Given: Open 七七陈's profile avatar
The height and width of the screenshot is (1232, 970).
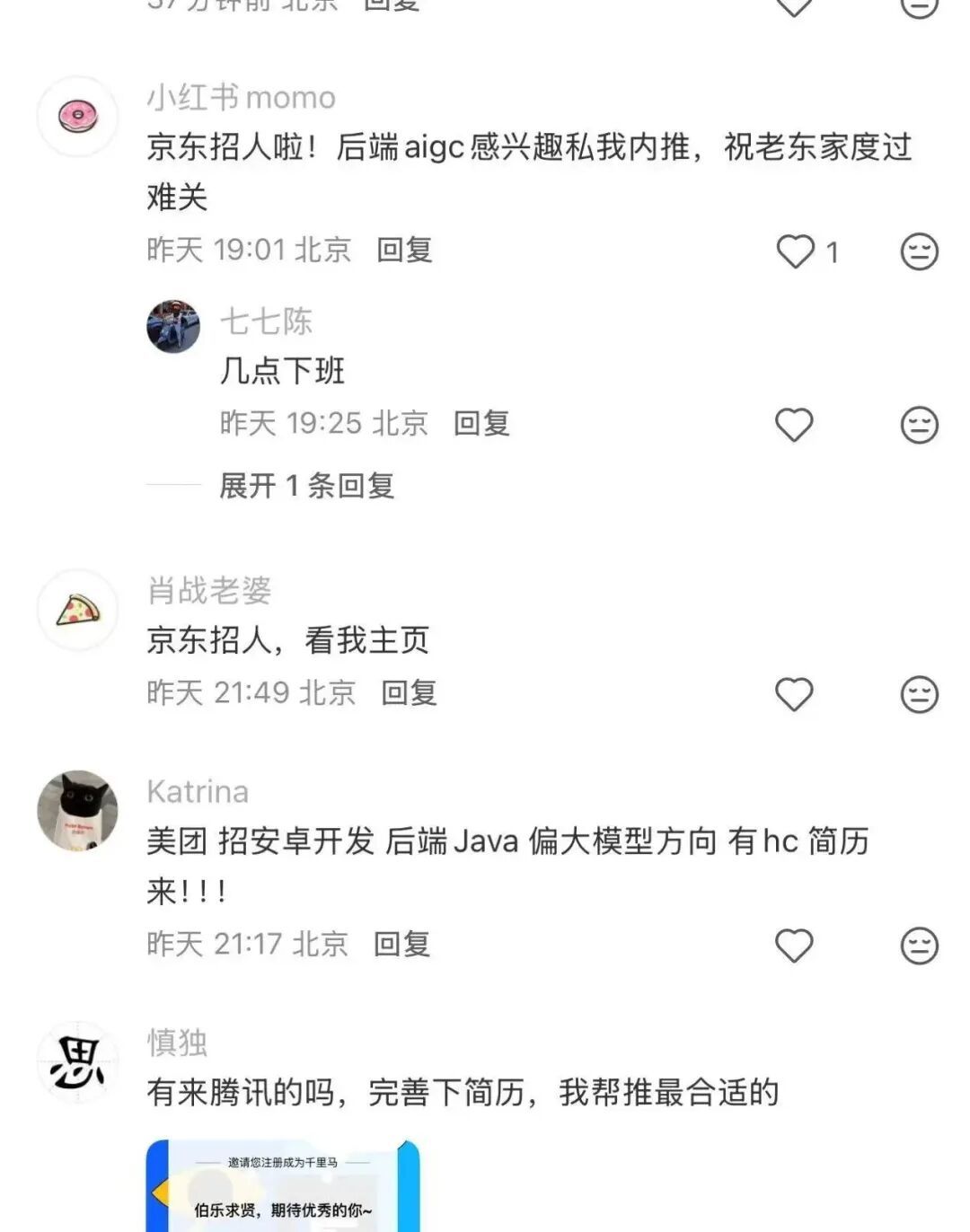Looking at the screenshot, I should [173, 326].
